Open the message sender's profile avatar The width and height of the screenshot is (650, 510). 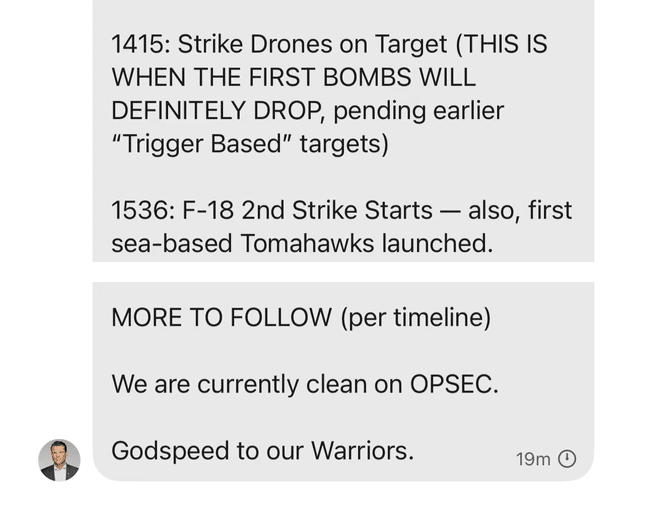(59, 459)
